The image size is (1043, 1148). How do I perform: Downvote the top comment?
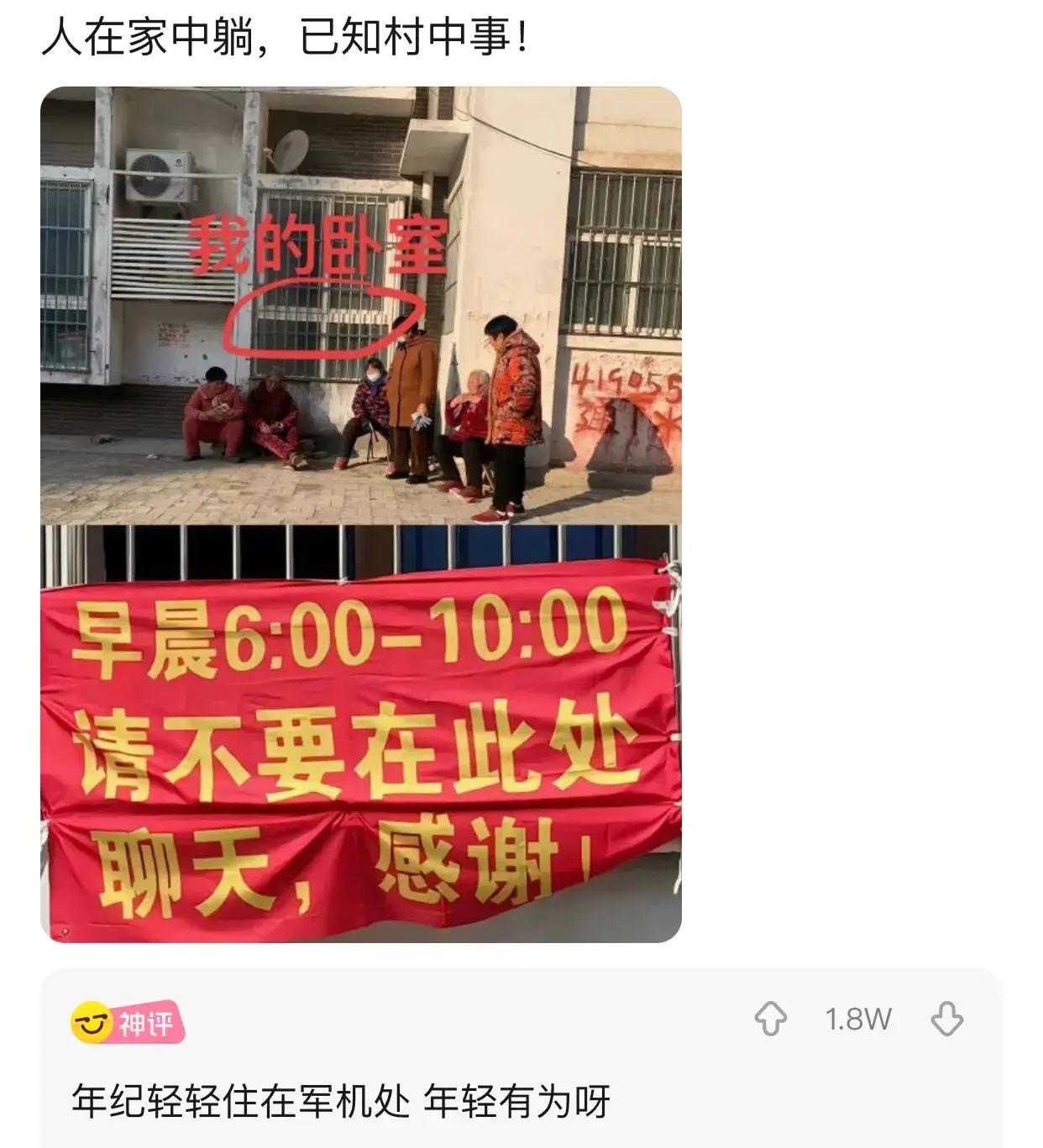pos(946,1020)
